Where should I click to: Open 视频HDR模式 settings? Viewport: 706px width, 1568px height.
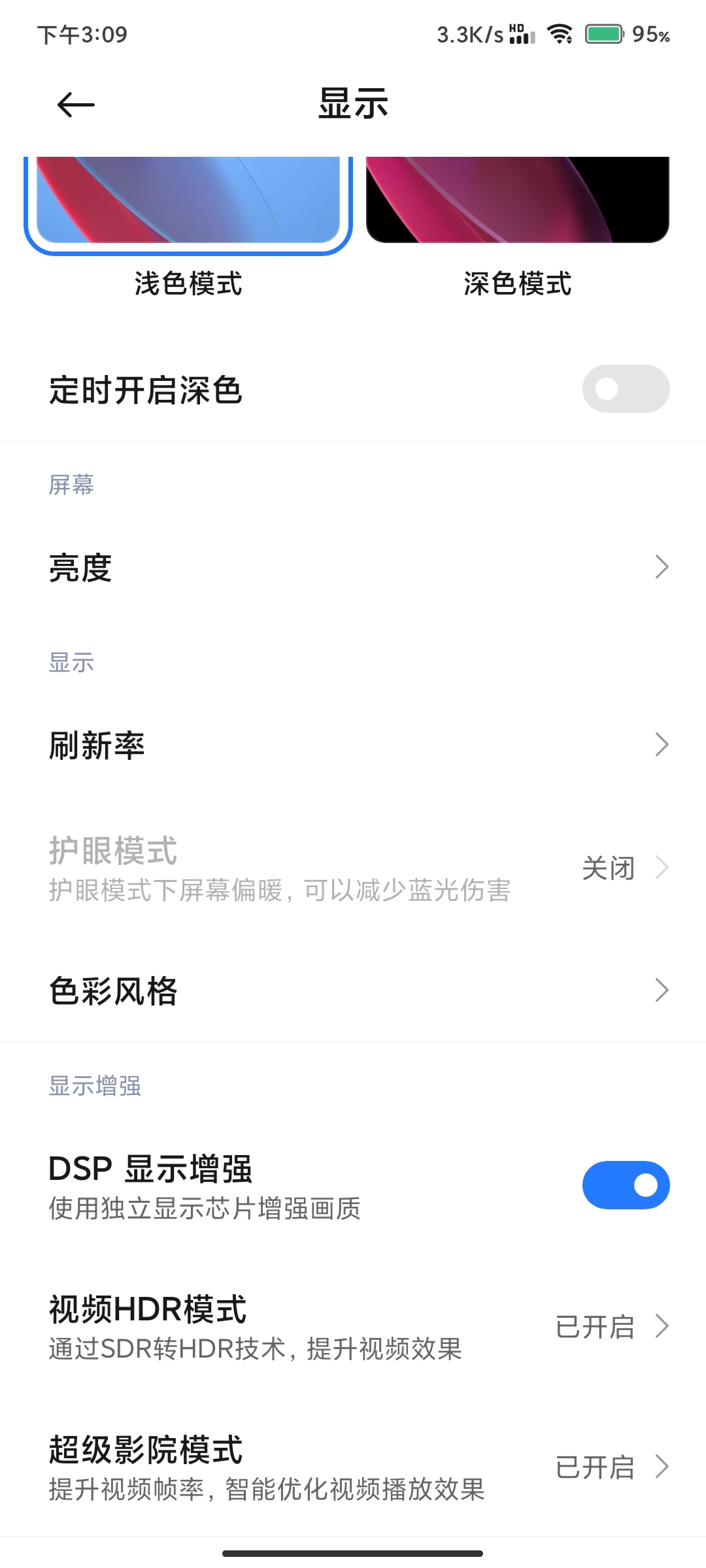[x=353, y=1327]
